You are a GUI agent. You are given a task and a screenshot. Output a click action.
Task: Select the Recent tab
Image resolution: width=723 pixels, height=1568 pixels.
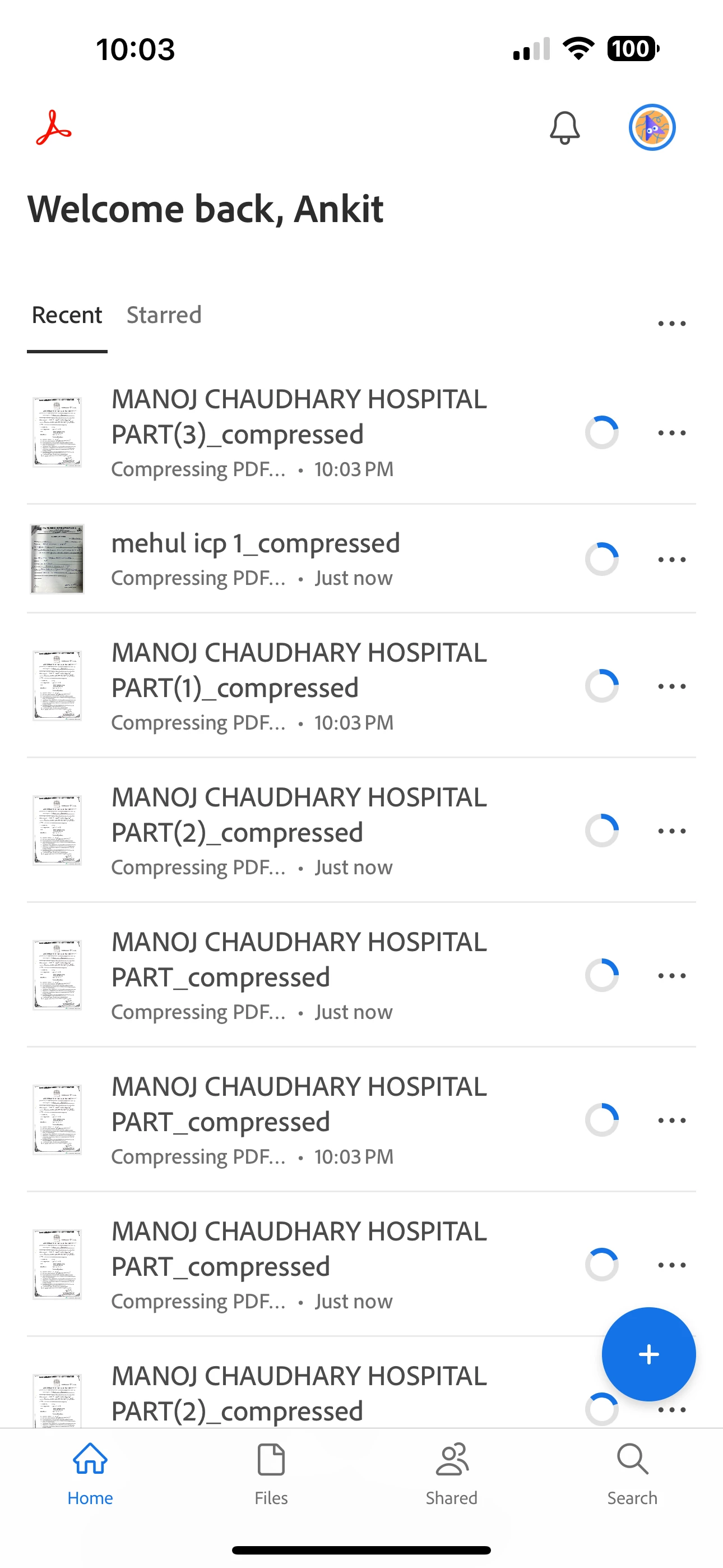coord(67,315)
